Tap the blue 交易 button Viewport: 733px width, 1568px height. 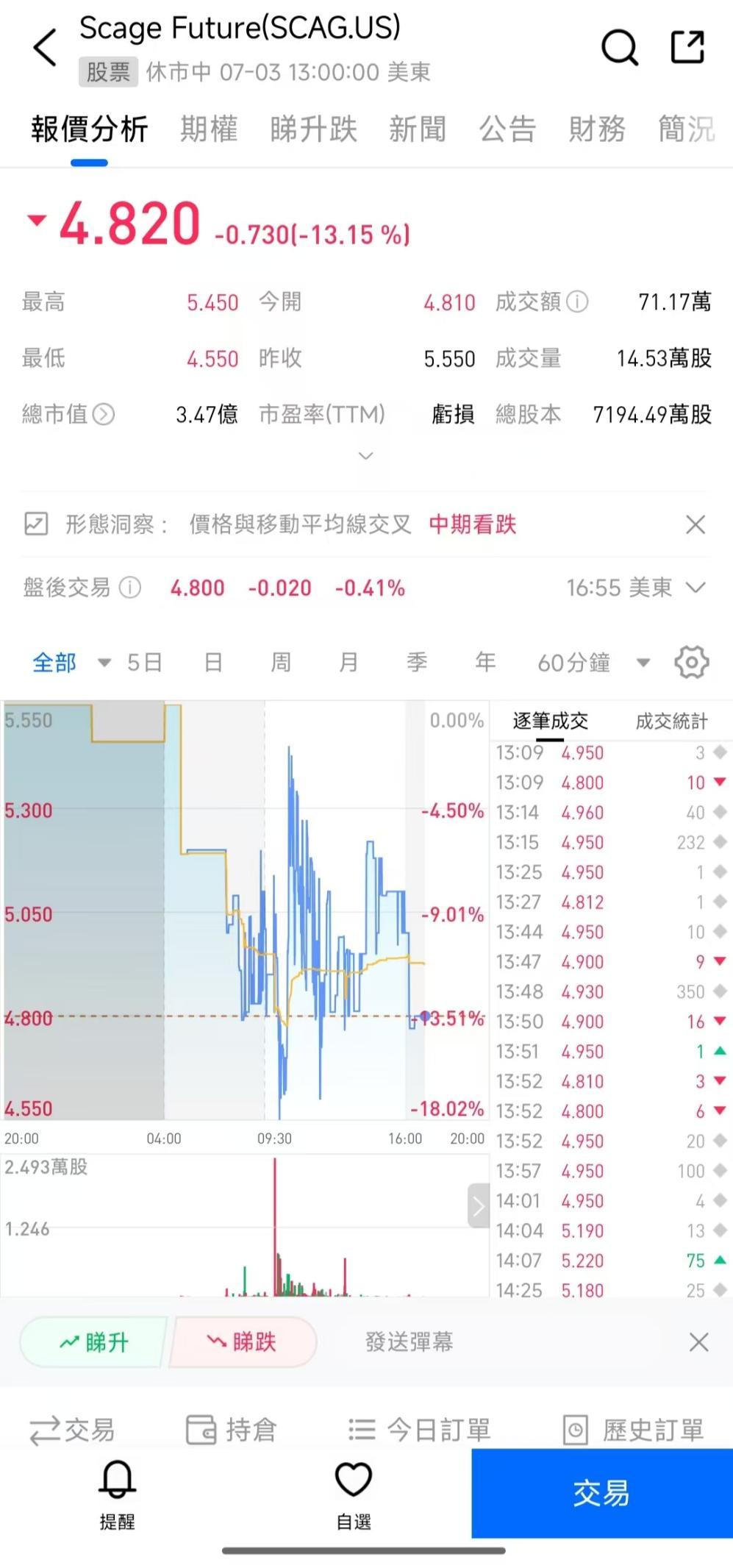click(601, 1493)
